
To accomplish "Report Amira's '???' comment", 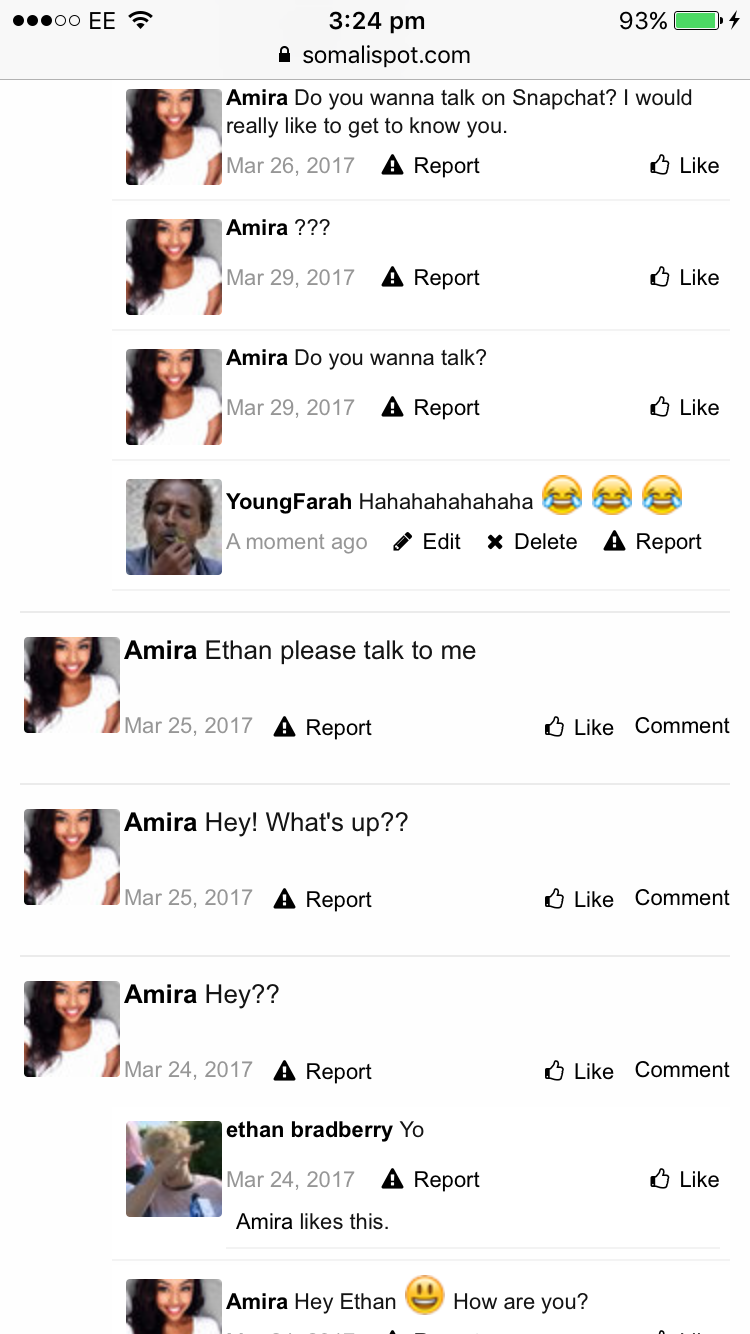I will (x=431, y=278).
